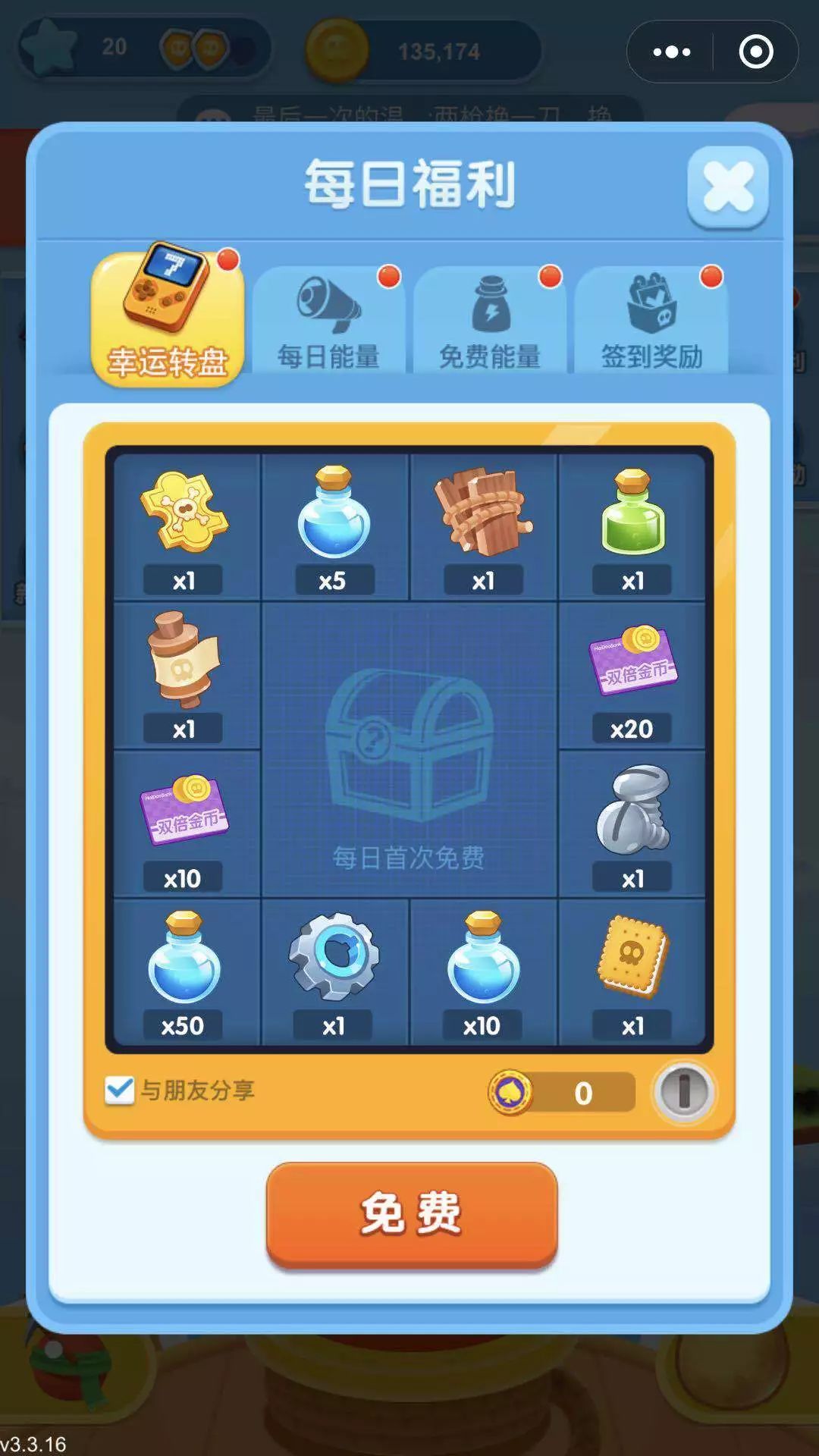Screen dimensions: 819x1456
Task: Select the 幸运转盘 tab
Action: (x=168, y=318)
